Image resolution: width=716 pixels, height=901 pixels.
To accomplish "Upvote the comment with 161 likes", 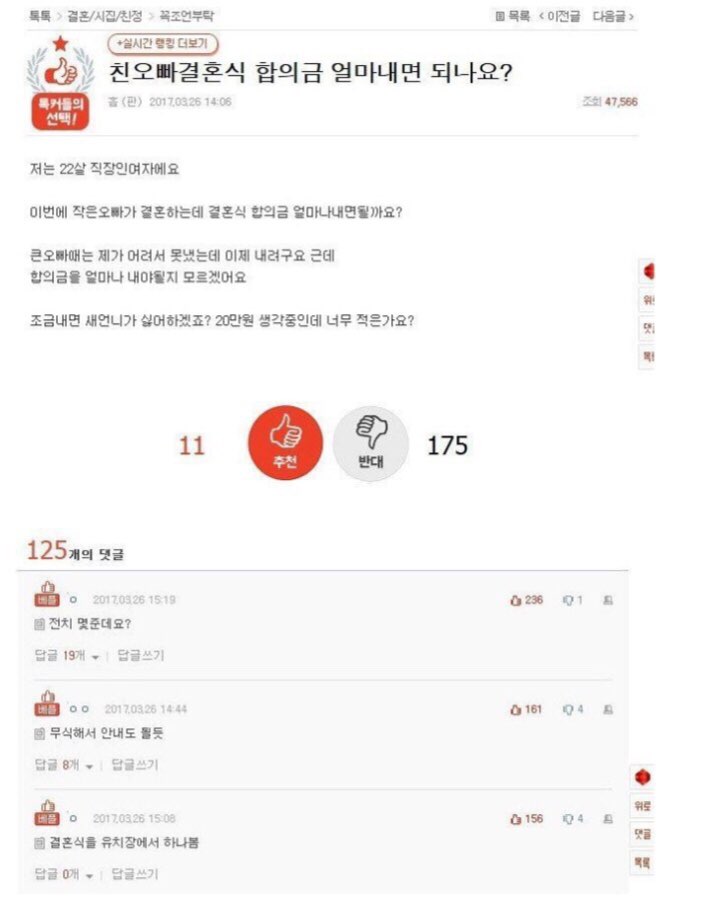I will (526, 709).
